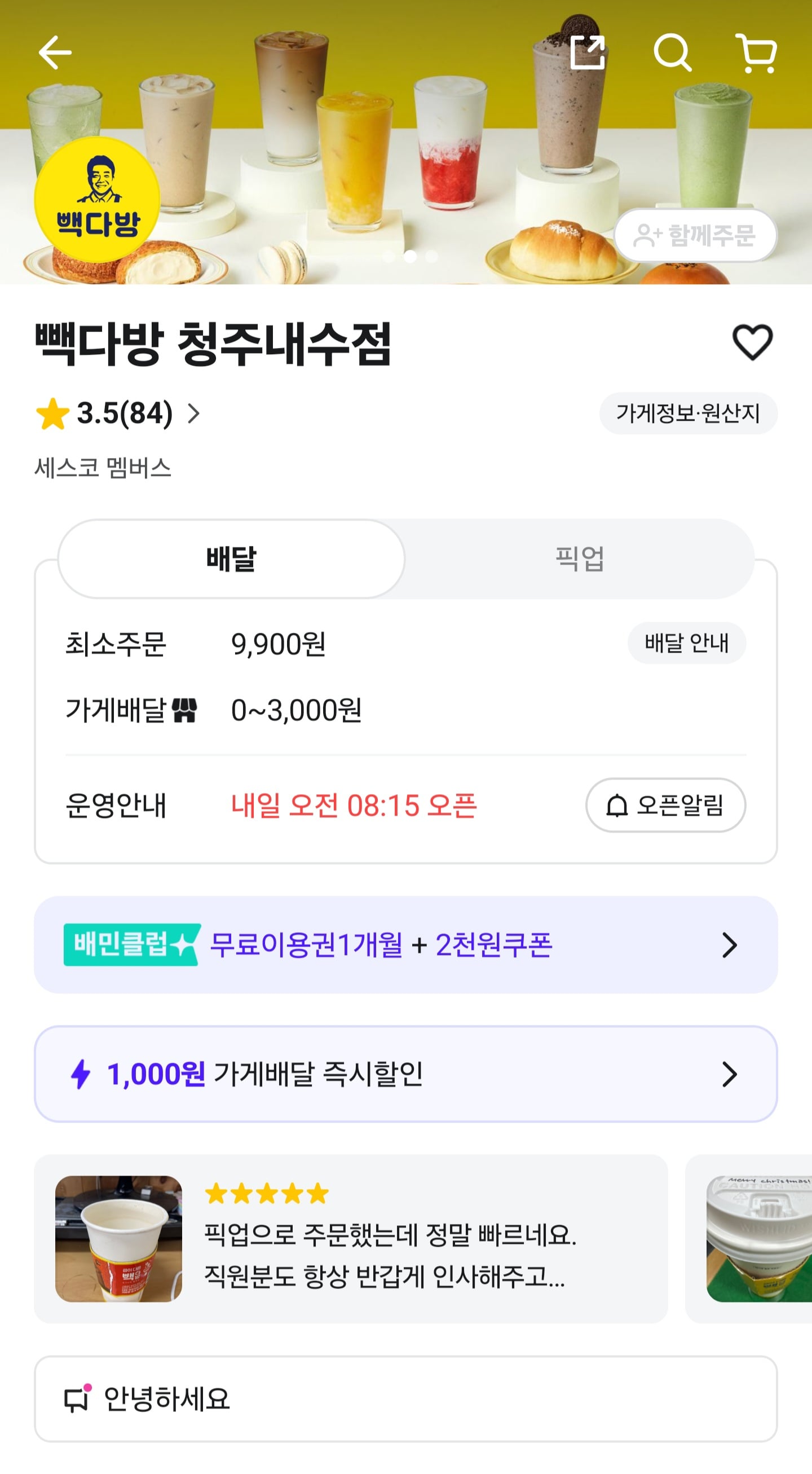This screenshot has height=1474, width=812.
Task: Switch to the 픽업 pickup tab
Action: coord(579,558)
